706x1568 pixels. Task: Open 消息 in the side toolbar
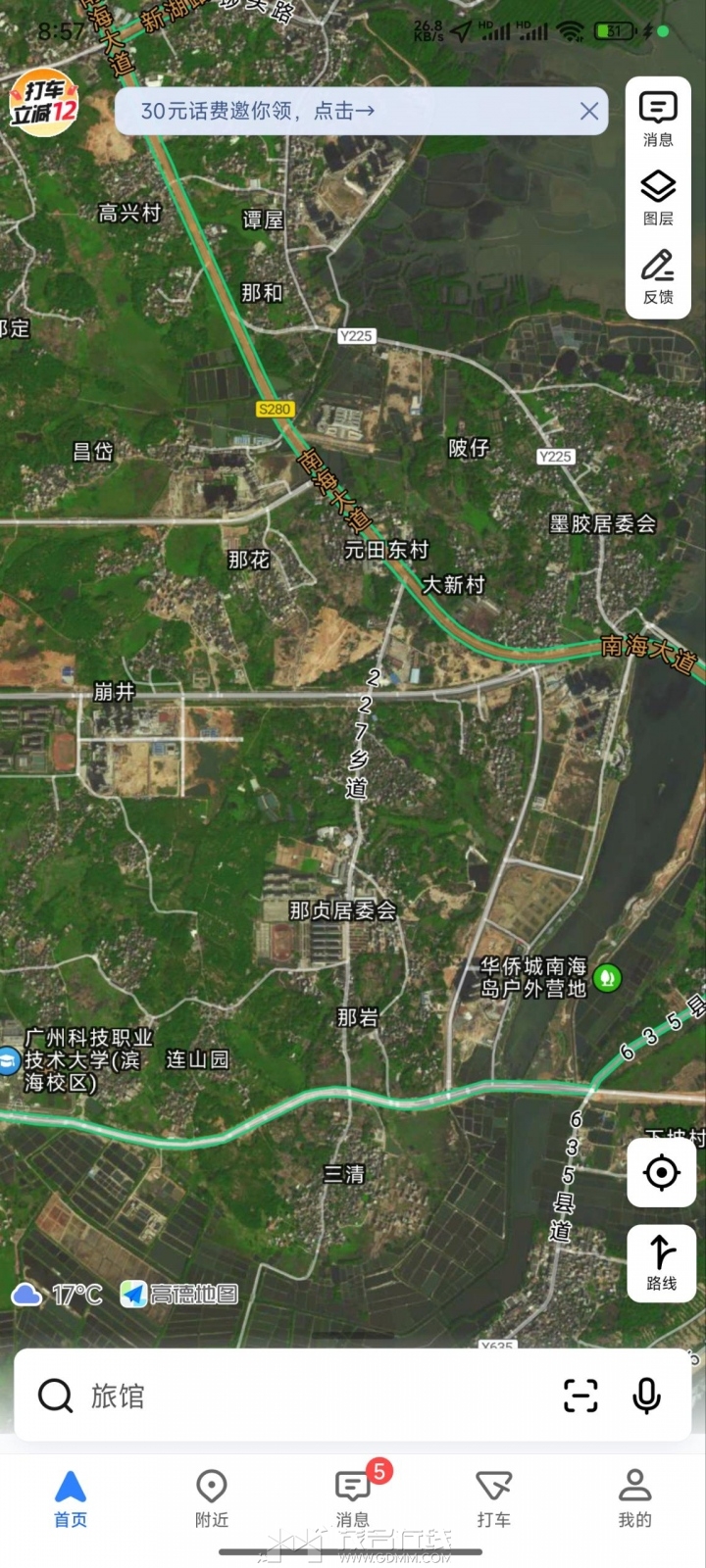[x=658, y=119]
